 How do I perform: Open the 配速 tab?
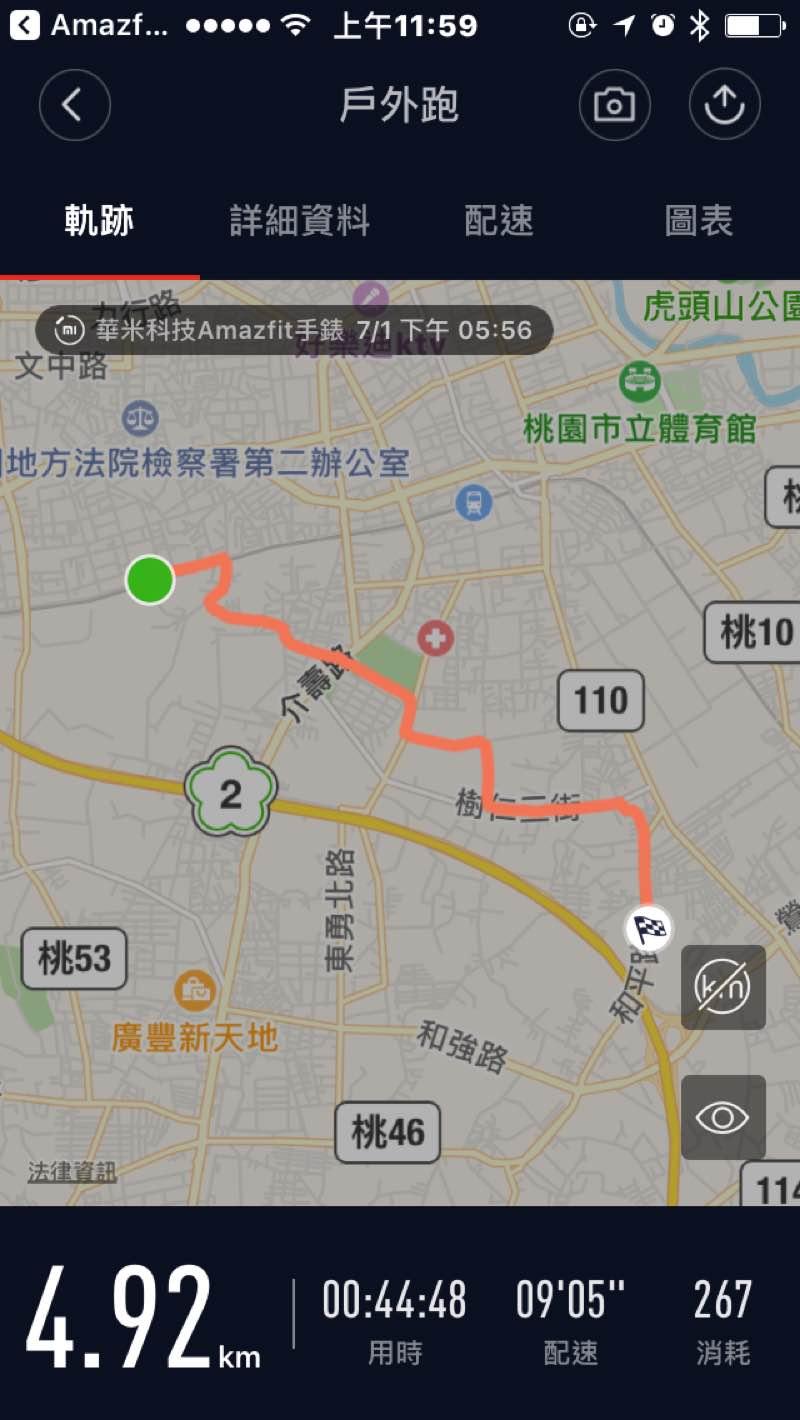499,221
